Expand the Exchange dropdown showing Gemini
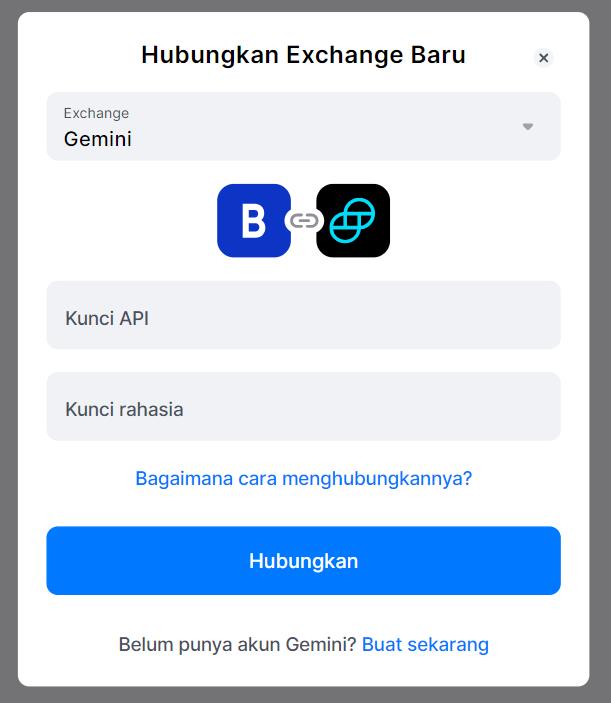The image size is (611, 703). (303, 127)
